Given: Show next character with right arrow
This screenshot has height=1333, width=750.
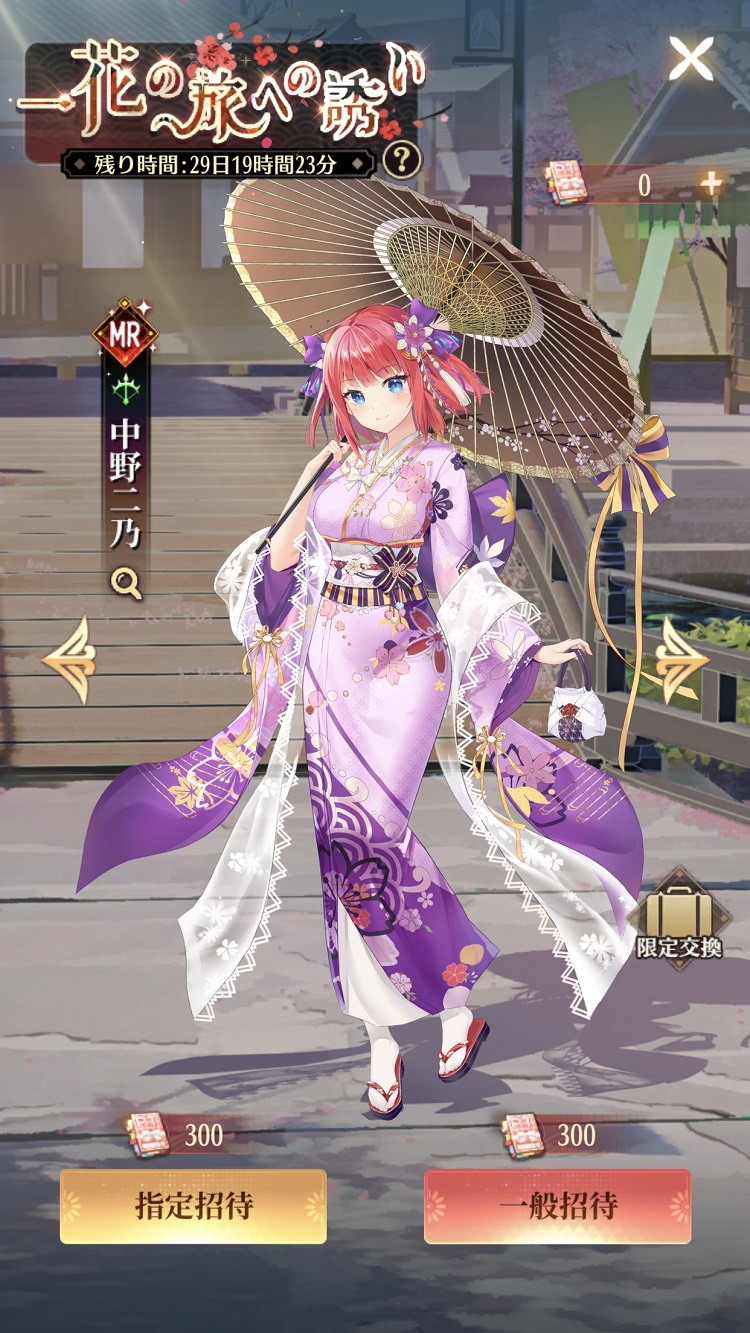Looking at the screenshot, I should point(683,659).
